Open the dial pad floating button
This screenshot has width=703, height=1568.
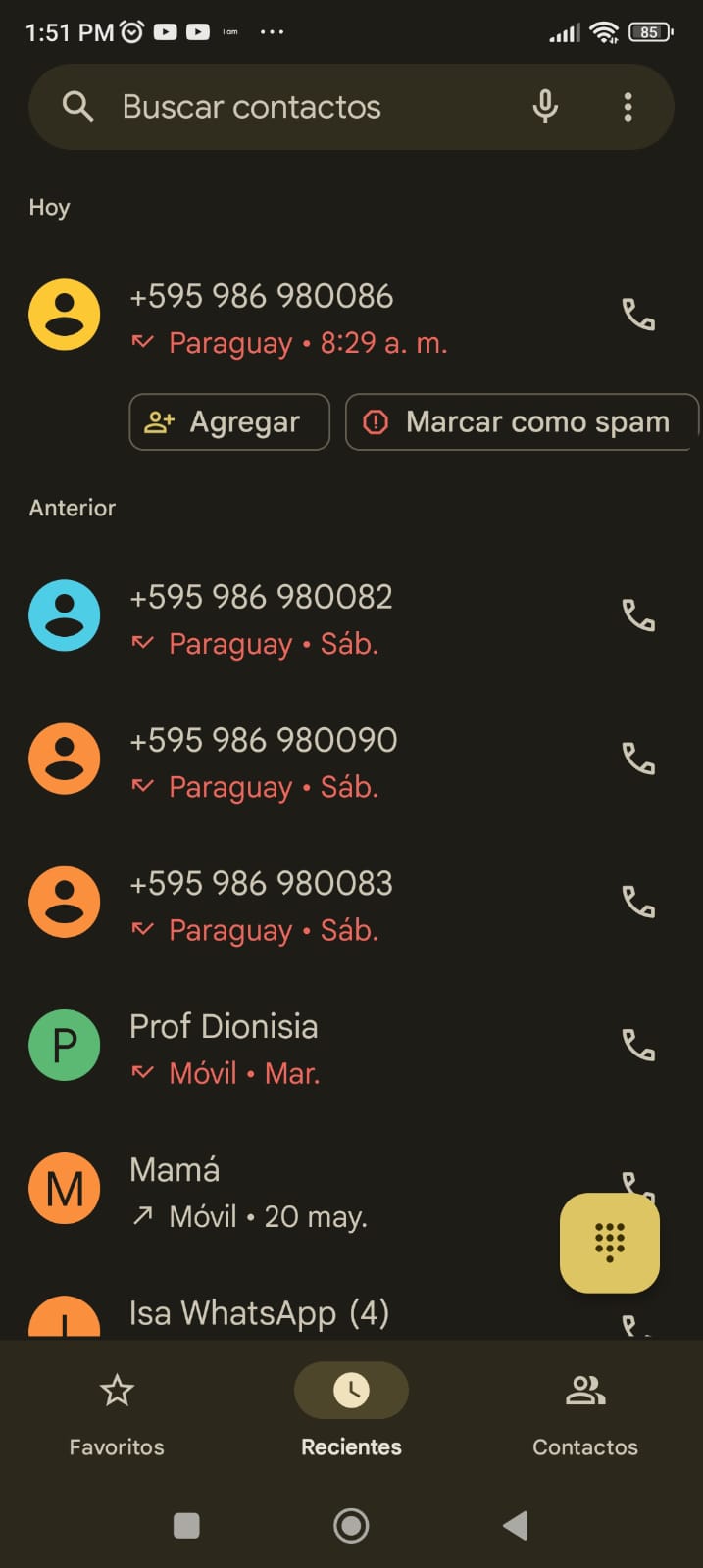tap(610, 1243)
